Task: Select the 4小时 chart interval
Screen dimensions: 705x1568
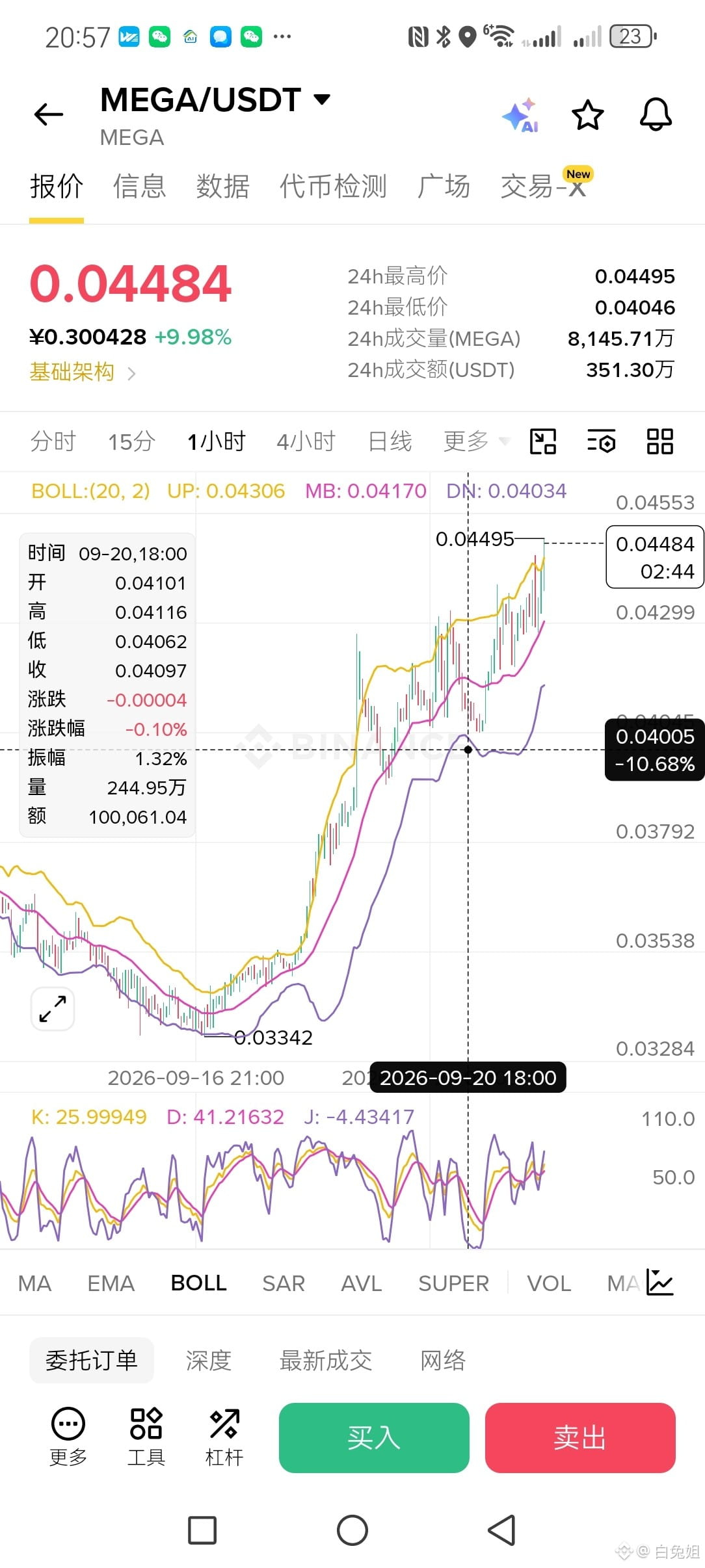Action: tap(306, 442)
